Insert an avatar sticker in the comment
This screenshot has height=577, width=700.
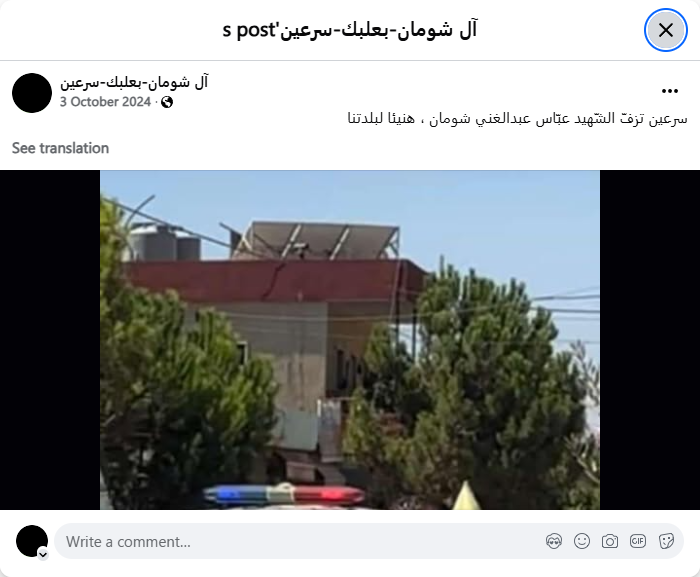pyautogui.click(x=554, y=542)
